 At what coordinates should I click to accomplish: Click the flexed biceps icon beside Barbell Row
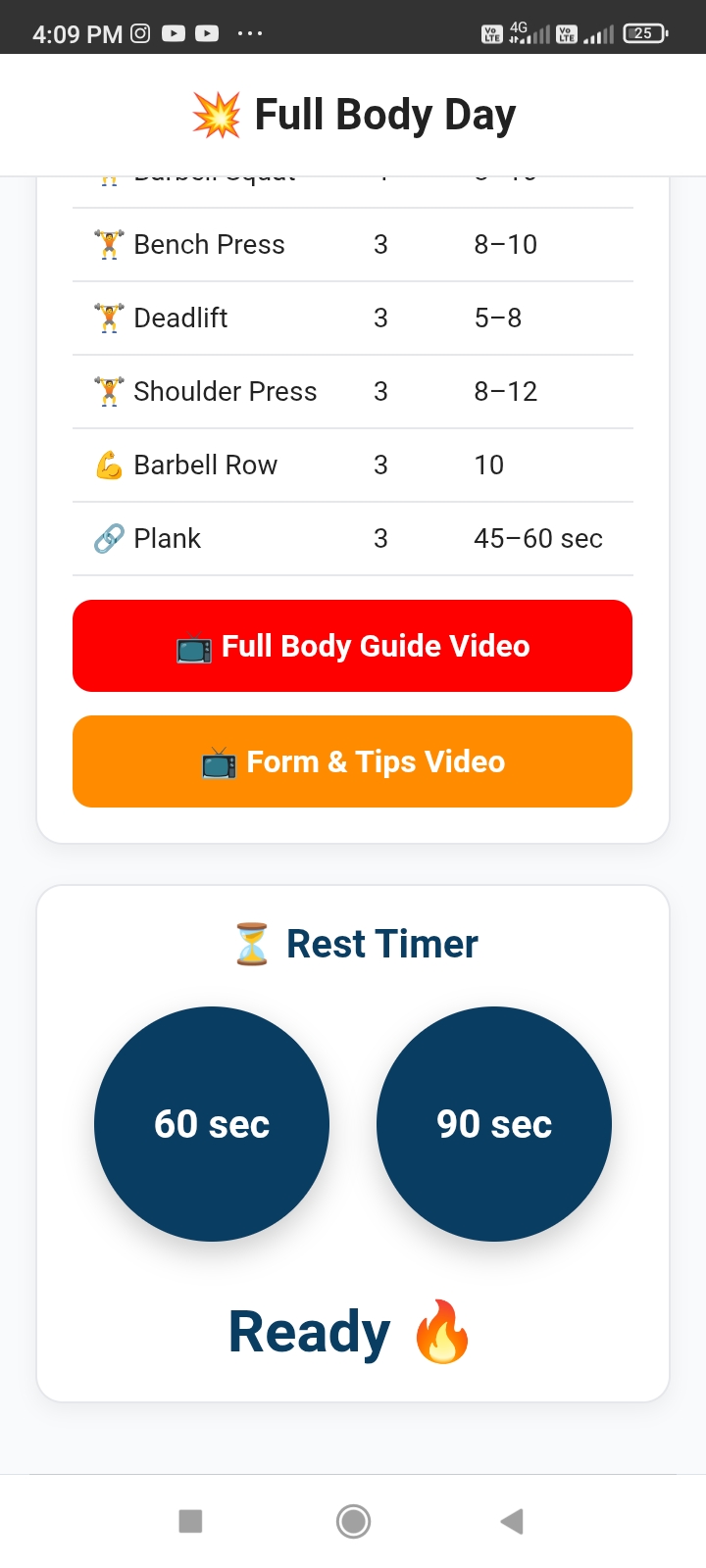pyautogui.click(x=111, y=465)
